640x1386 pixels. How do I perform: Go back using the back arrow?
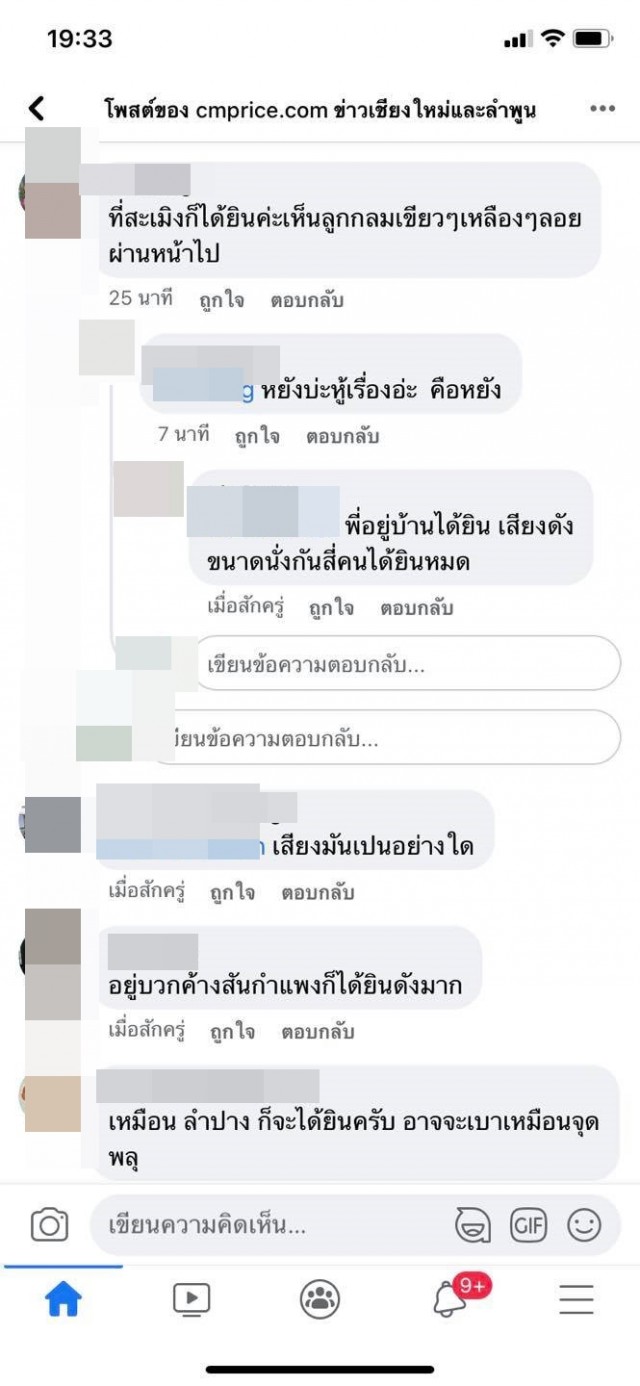pos(37,108)
